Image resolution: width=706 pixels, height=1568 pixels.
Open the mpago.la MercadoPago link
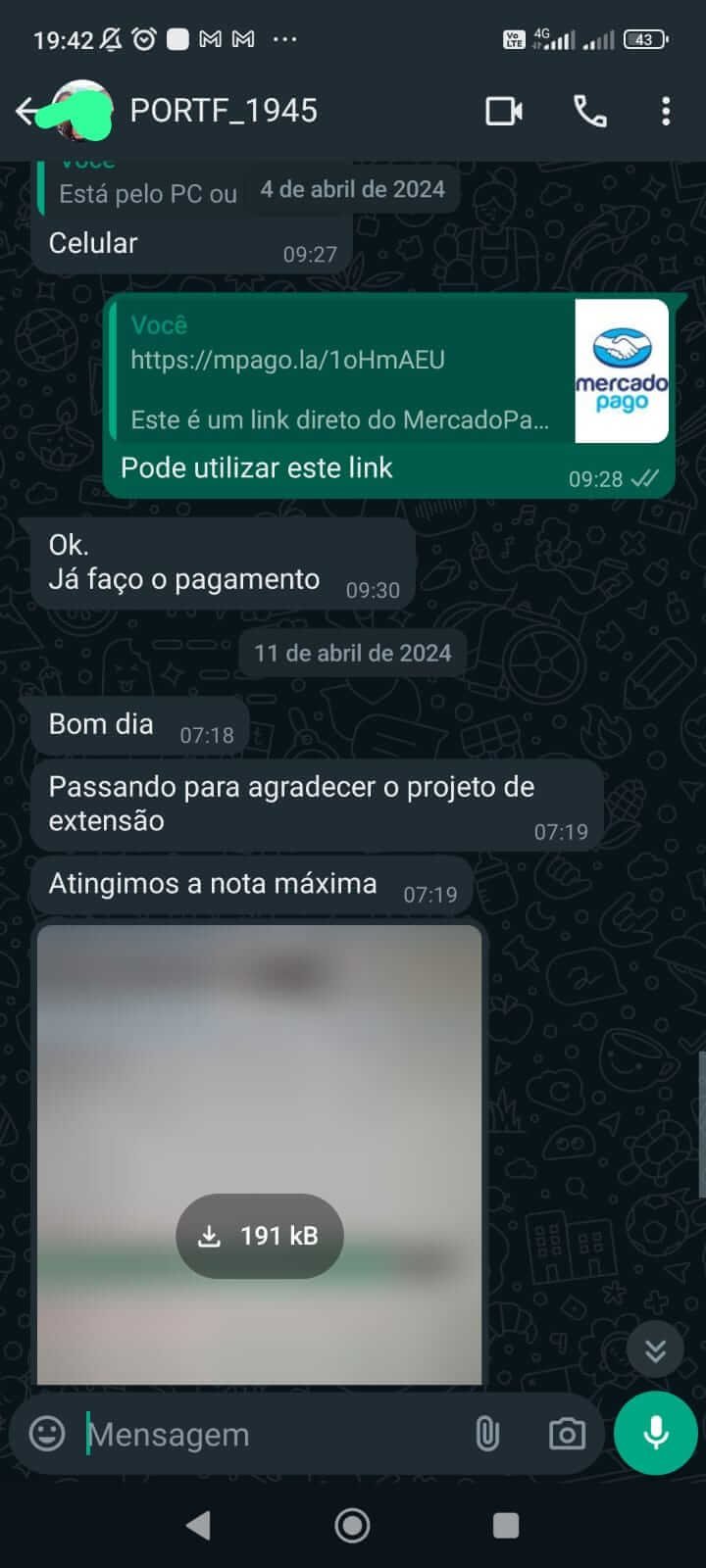tap(287, 360)
